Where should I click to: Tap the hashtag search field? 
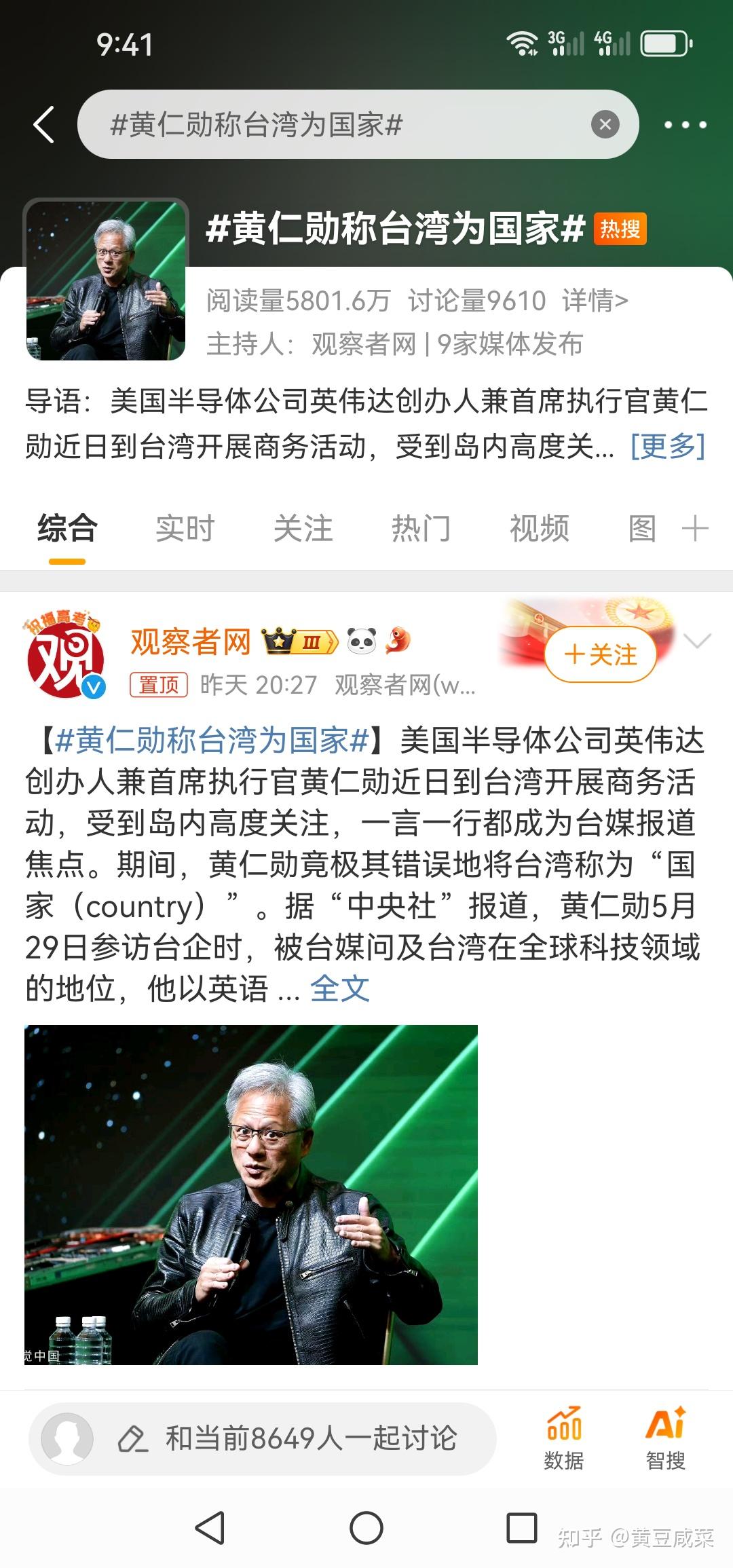point(339,125)
